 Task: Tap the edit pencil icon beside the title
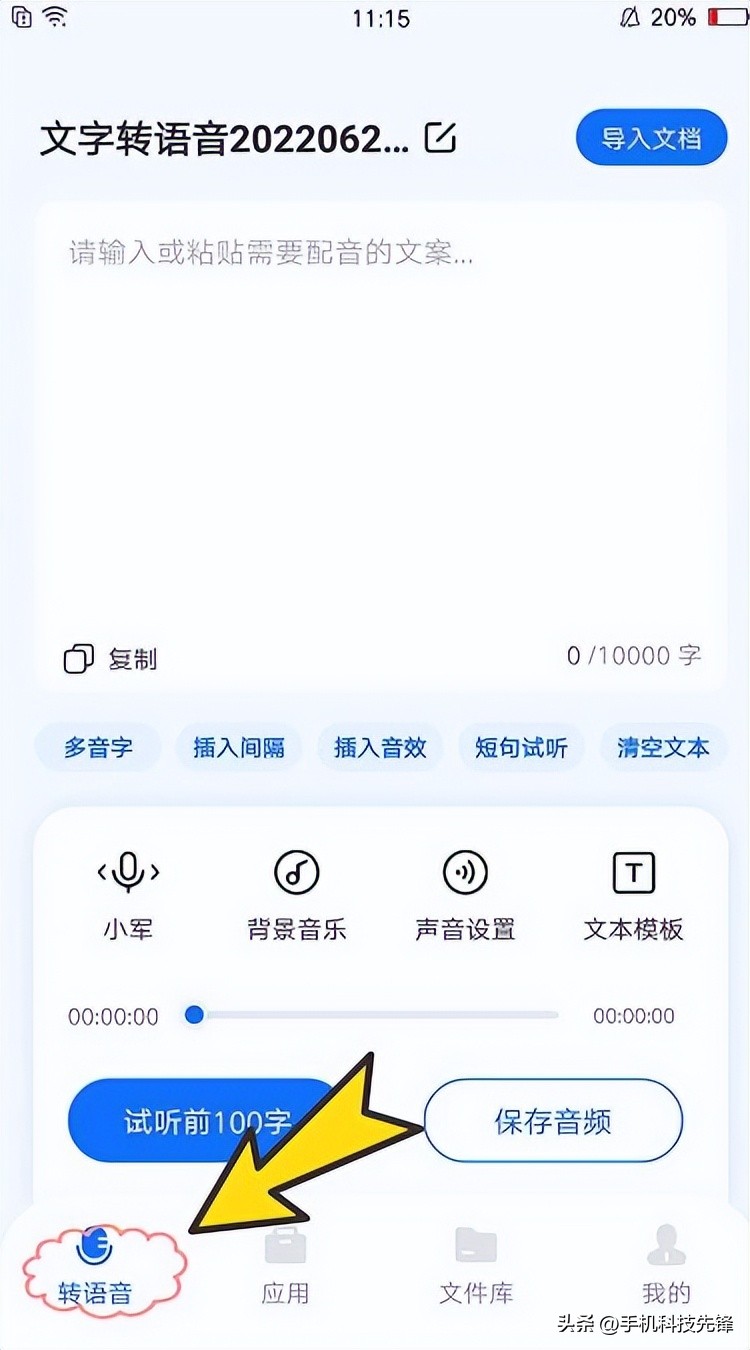tap(441, 136)
